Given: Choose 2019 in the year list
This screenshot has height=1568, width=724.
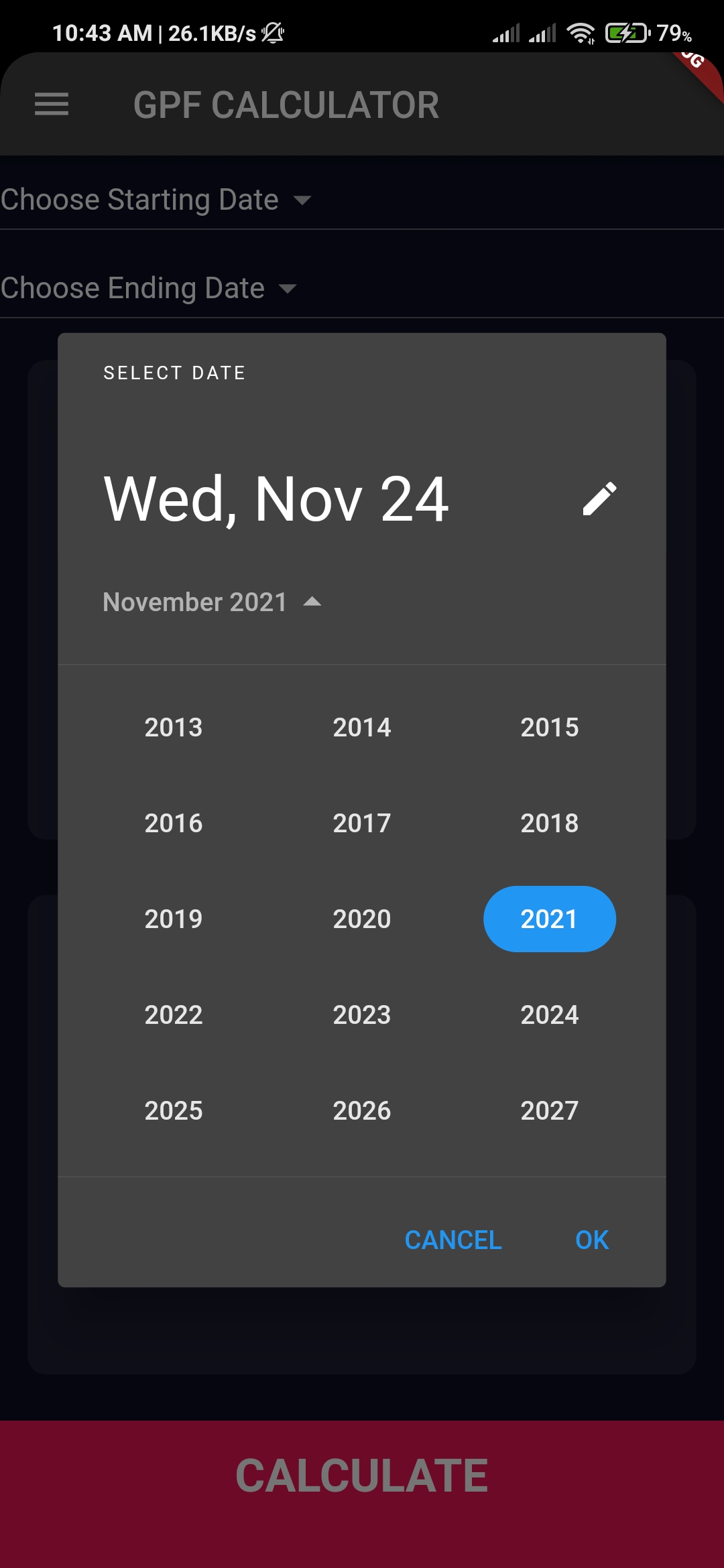Looking at the screenshot, I should point(174,919).
